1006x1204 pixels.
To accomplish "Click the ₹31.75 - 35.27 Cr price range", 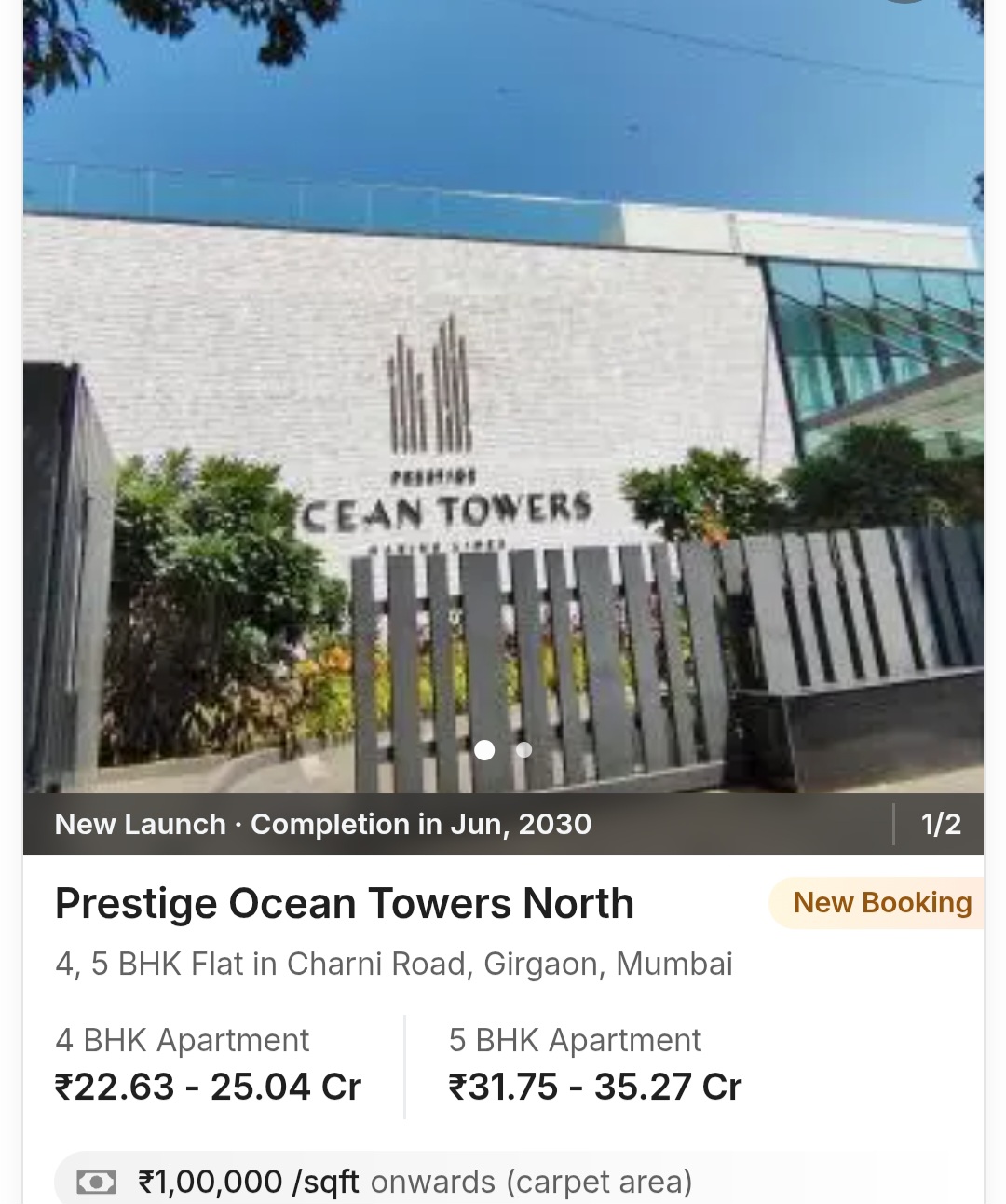I will click(595, 1085).
